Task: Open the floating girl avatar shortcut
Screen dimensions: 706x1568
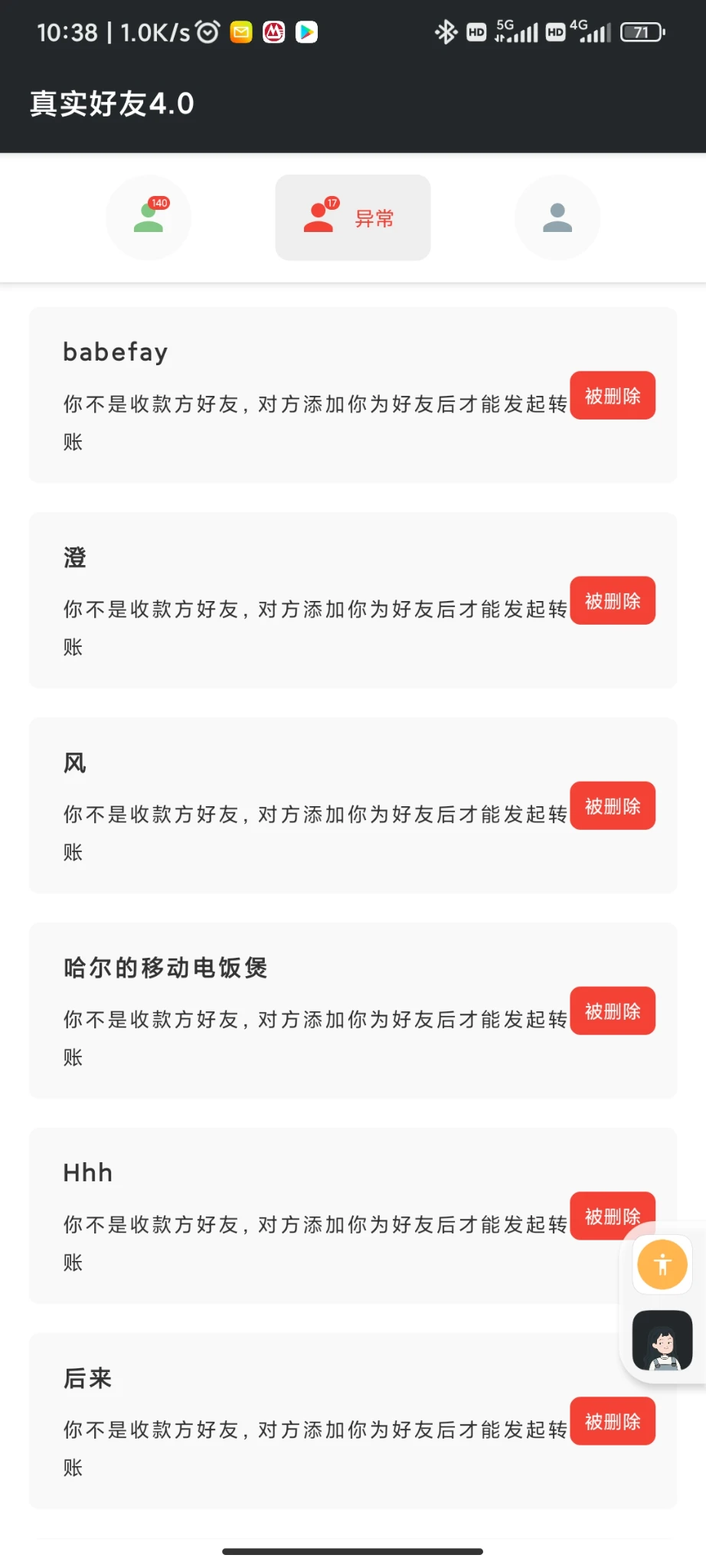Action: tap(662, 1341)
